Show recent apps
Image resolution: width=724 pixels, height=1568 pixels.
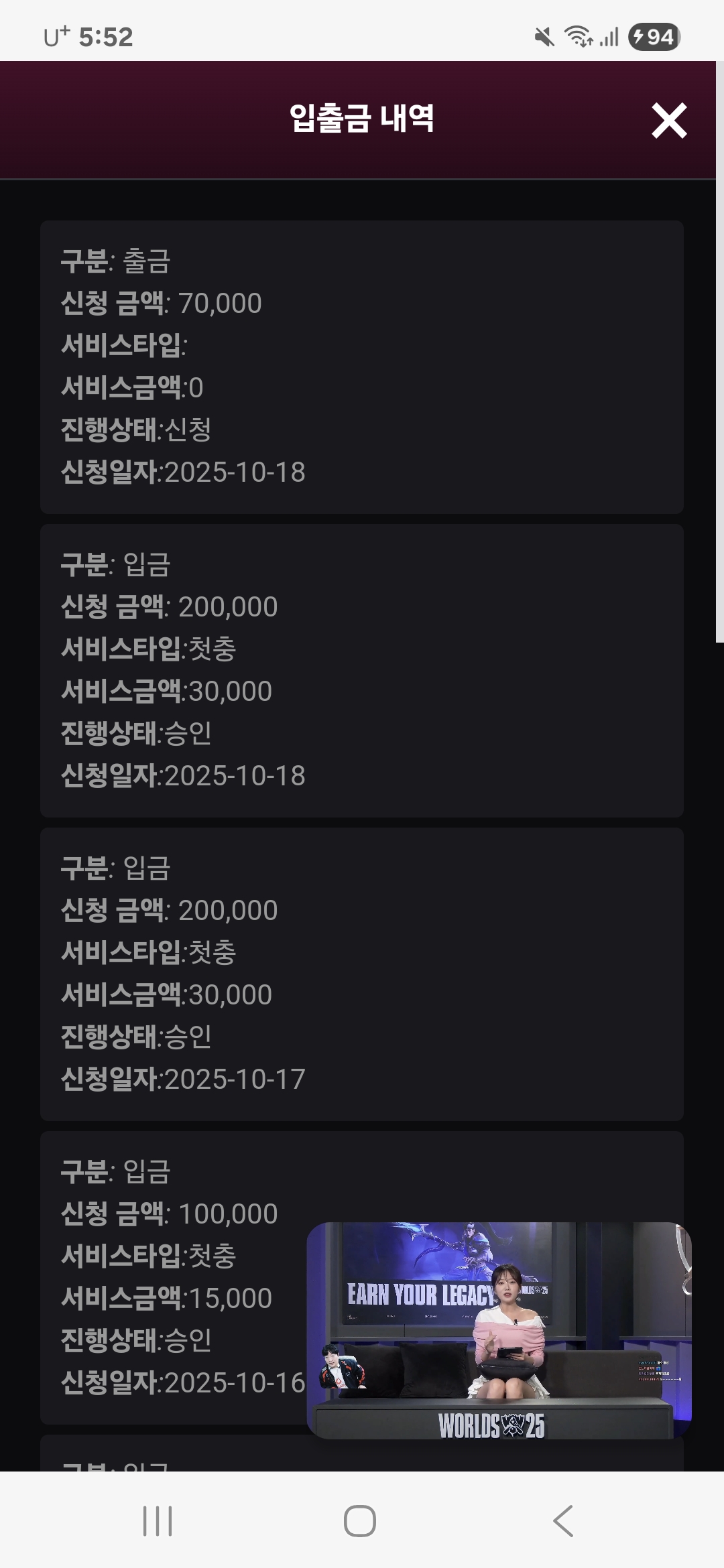(x=158, y=1520)
